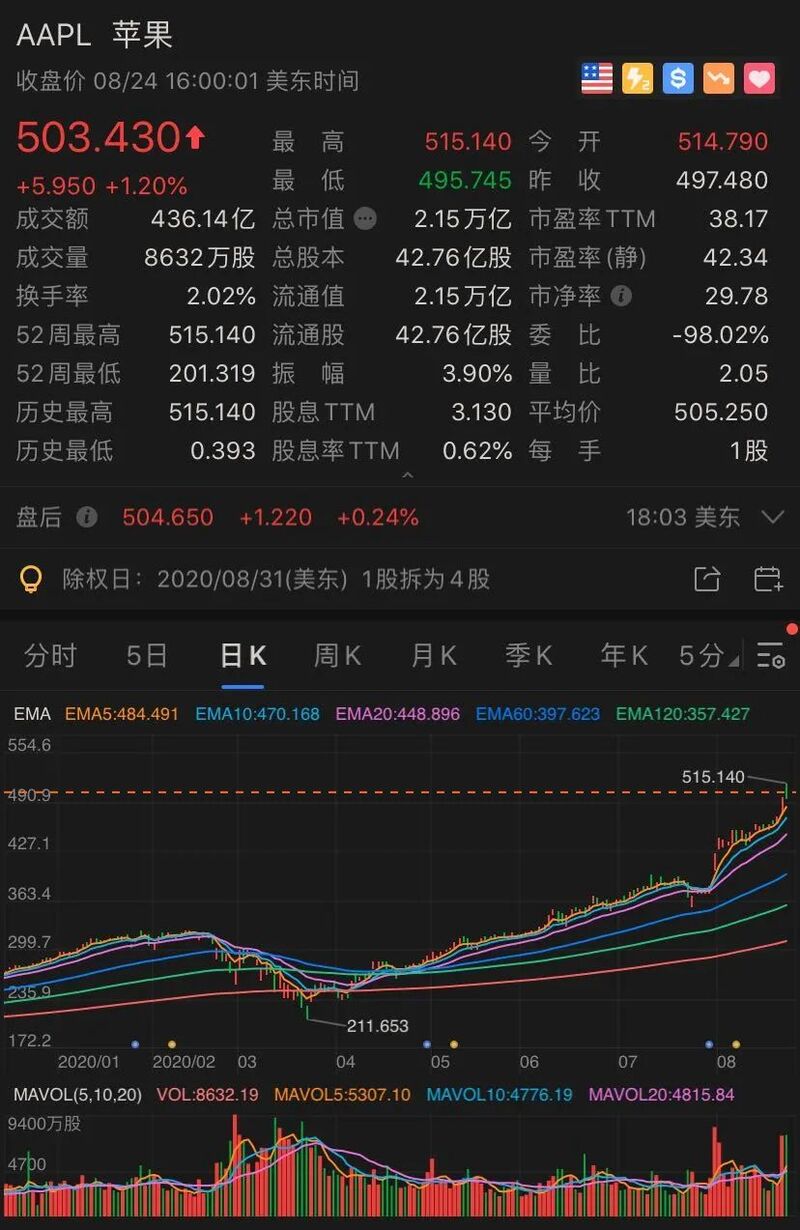Open chart settings icon beside chart tabs
The width and height of the screenshot is (800, 1230).
click(x=770, y=656)
